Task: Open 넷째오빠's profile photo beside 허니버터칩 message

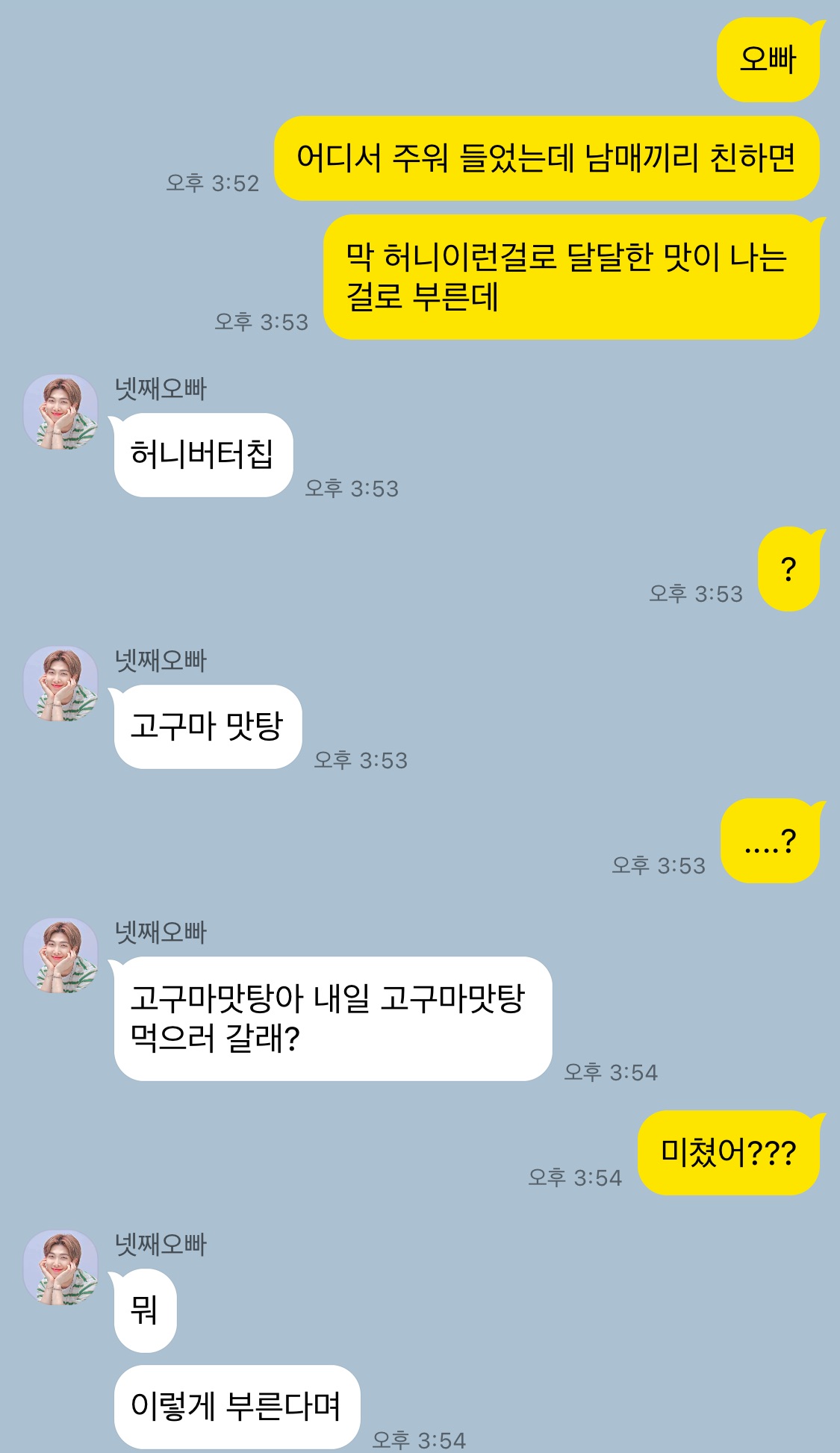Action: [x=61, y=412]
